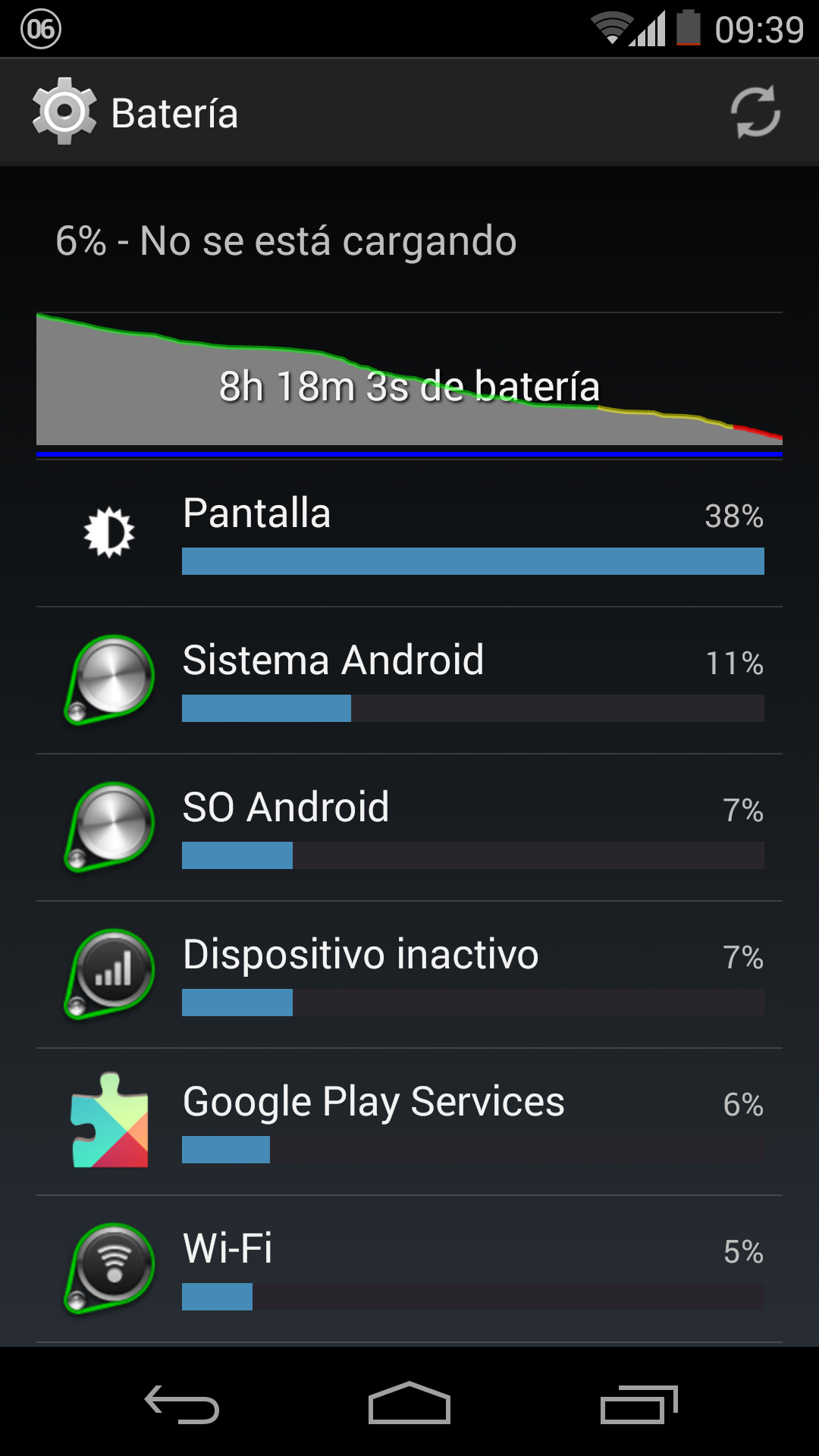The image size is (819, 1456).
Task: Open the recent apps view
Action: click(639, 1404)
